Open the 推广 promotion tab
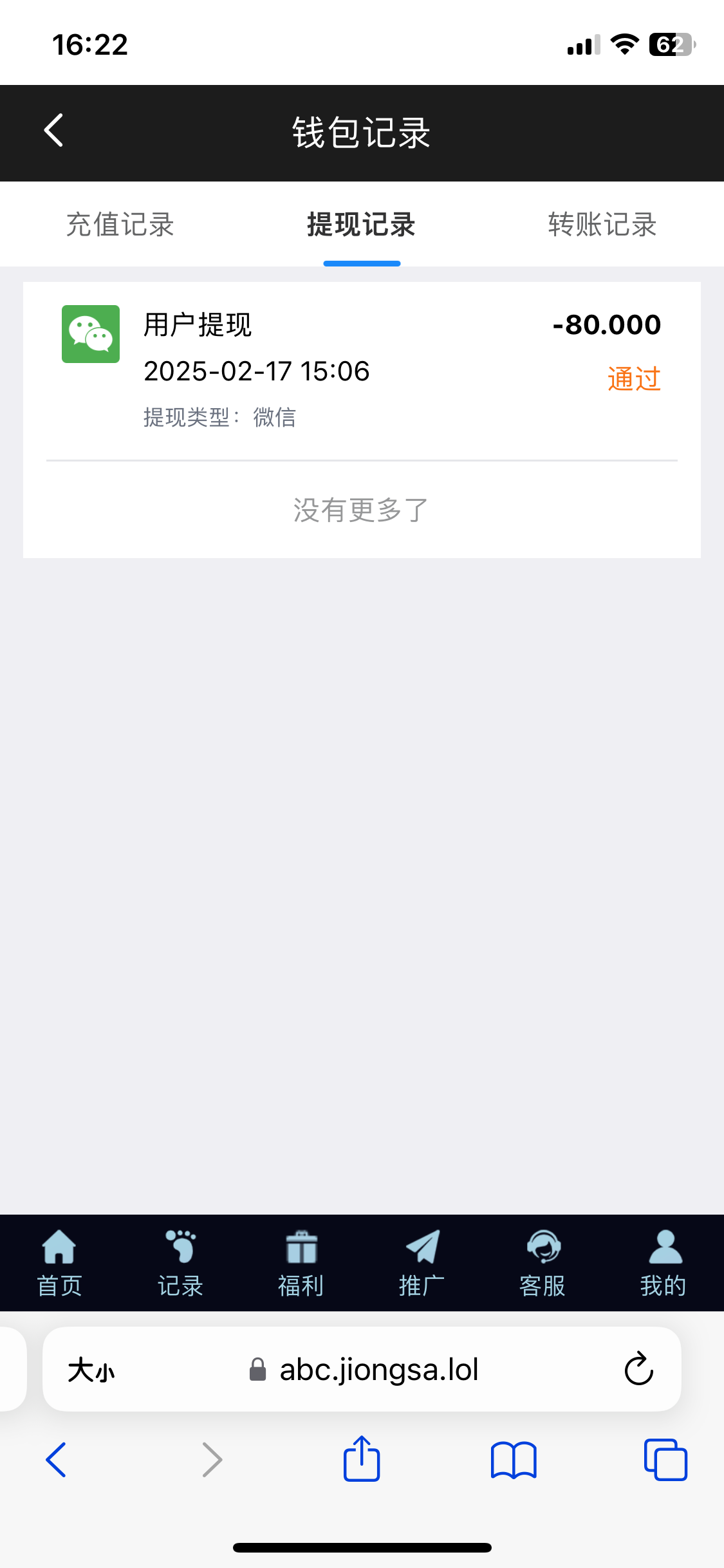724x1568 pixels. pyautogui.click(x=422, y=1263)
